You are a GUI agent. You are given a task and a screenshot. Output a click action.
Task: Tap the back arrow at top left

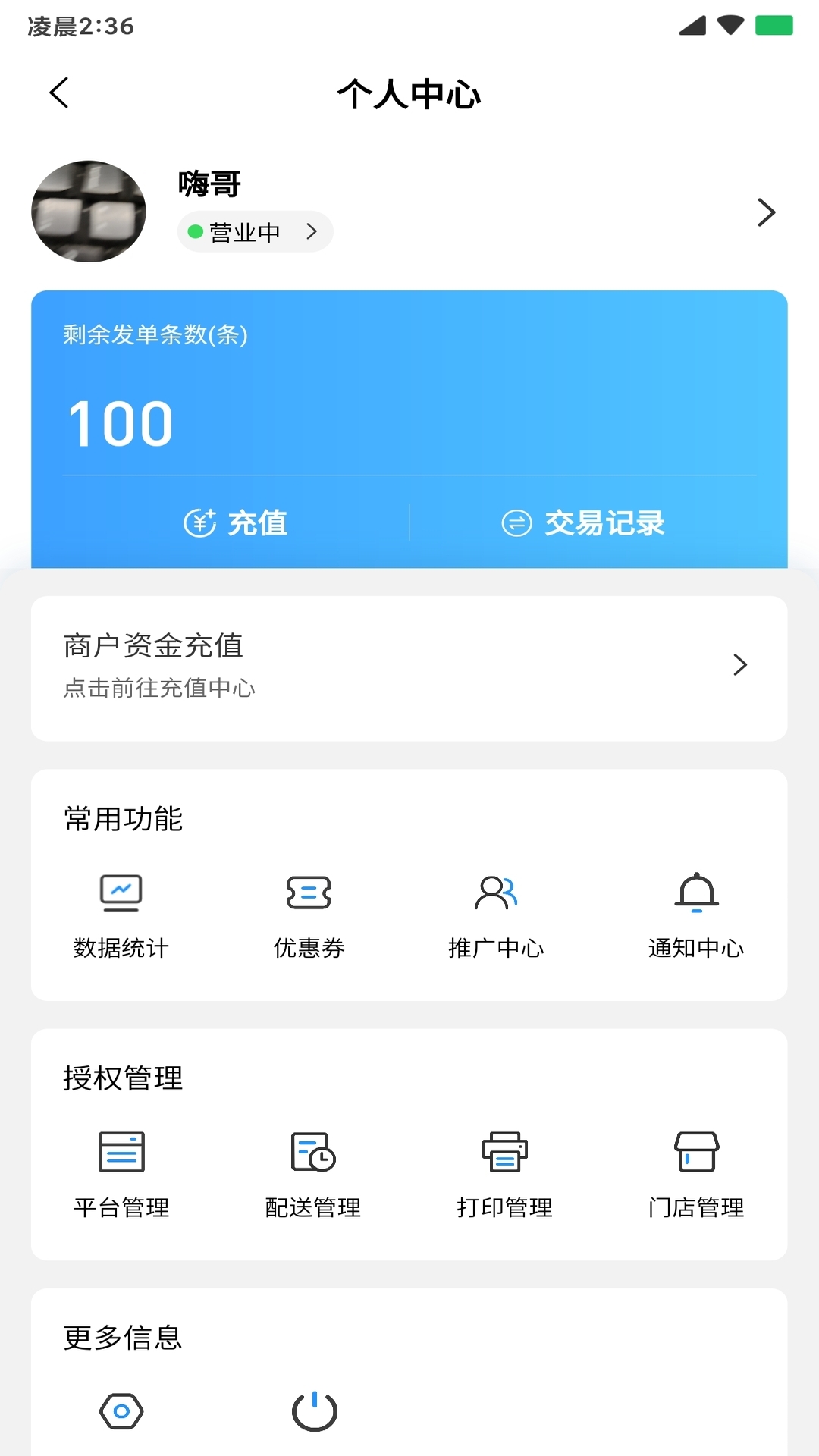pyautogui.click(x=59, y=93)
